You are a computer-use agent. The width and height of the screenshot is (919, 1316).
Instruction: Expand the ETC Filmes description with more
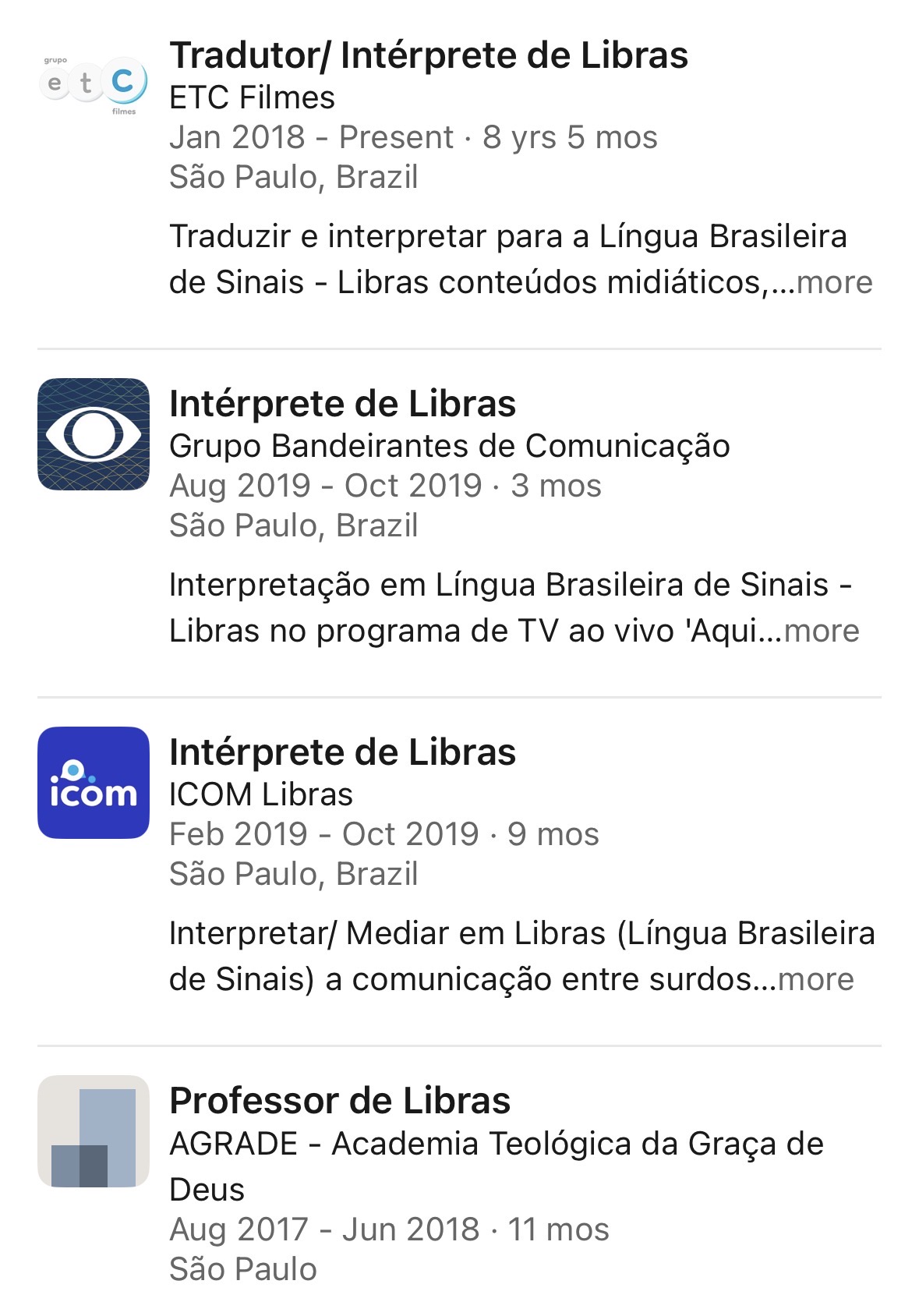tap(833, 282)
